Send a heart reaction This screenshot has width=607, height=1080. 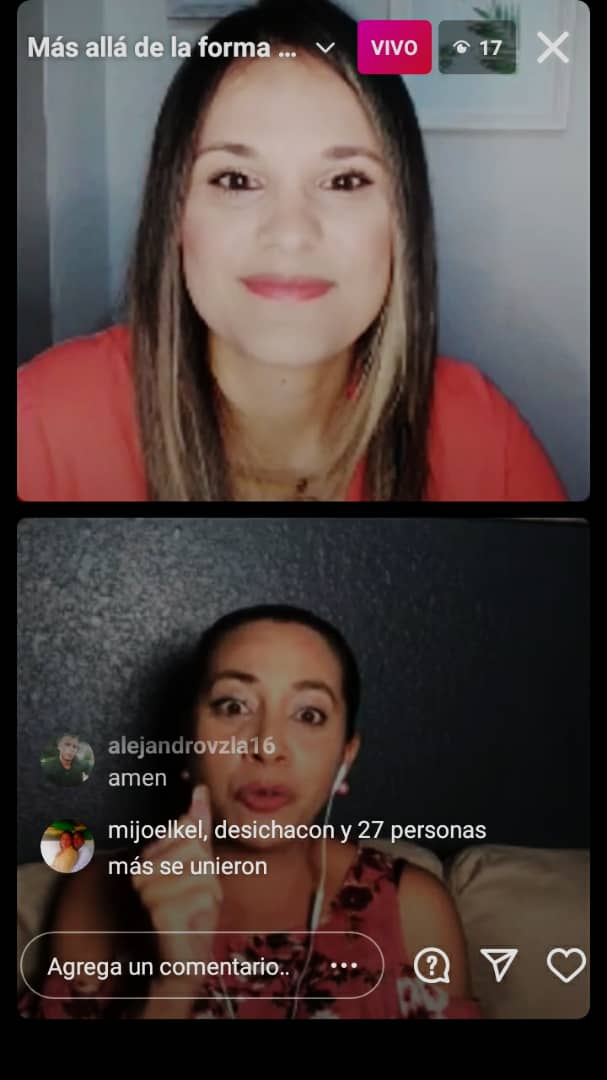566,965
